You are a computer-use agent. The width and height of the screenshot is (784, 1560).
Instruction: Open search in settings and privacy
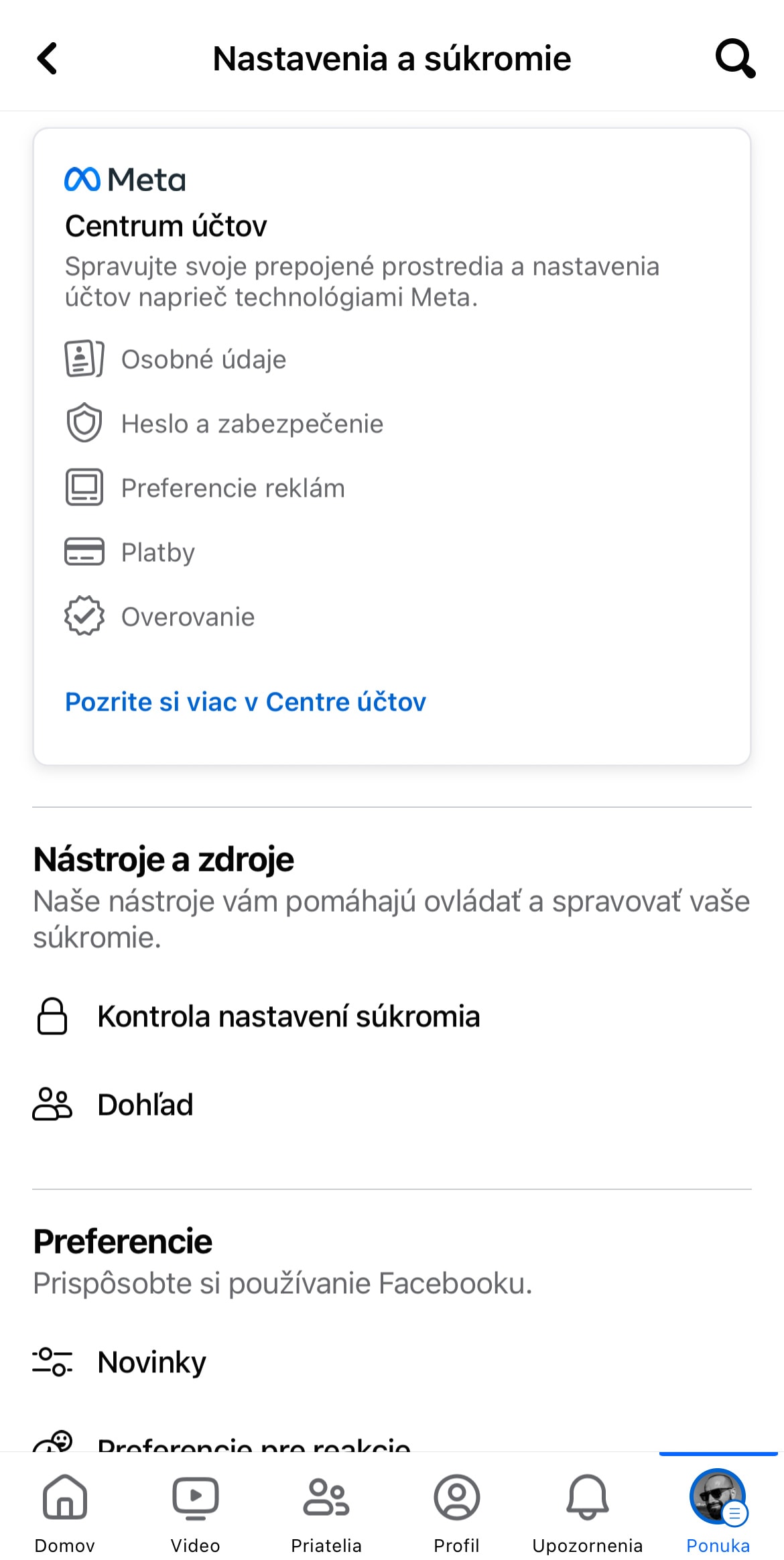tap(735, 58)
